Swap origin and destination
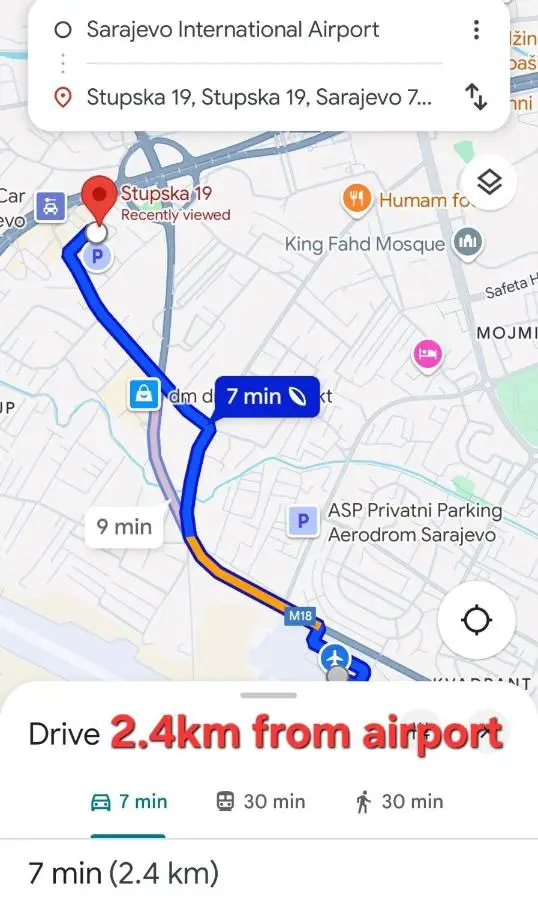The height and width of the screenshot is (900, 538). click(476, 97)
